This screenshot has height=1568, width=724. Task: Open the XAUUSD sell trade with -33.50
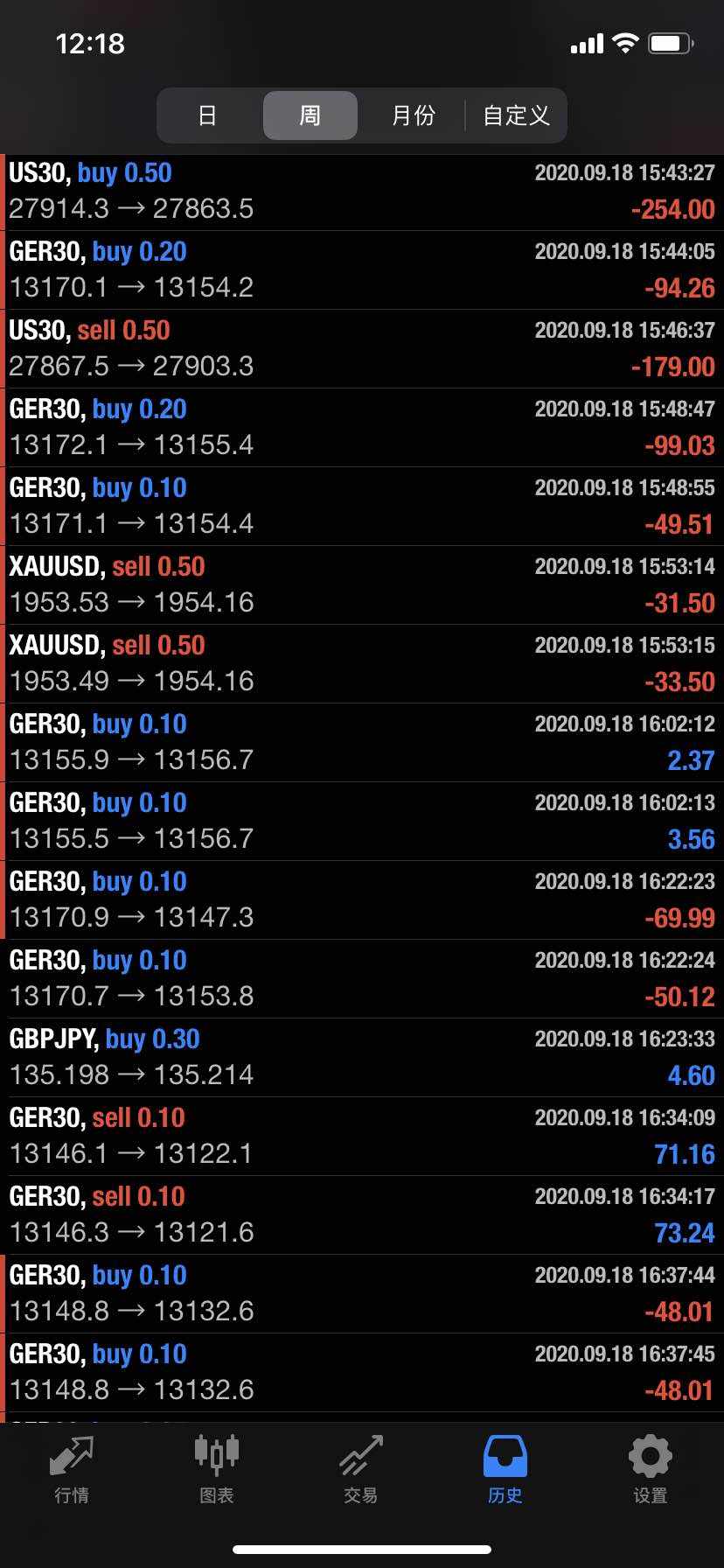click(x=362, y=664)
